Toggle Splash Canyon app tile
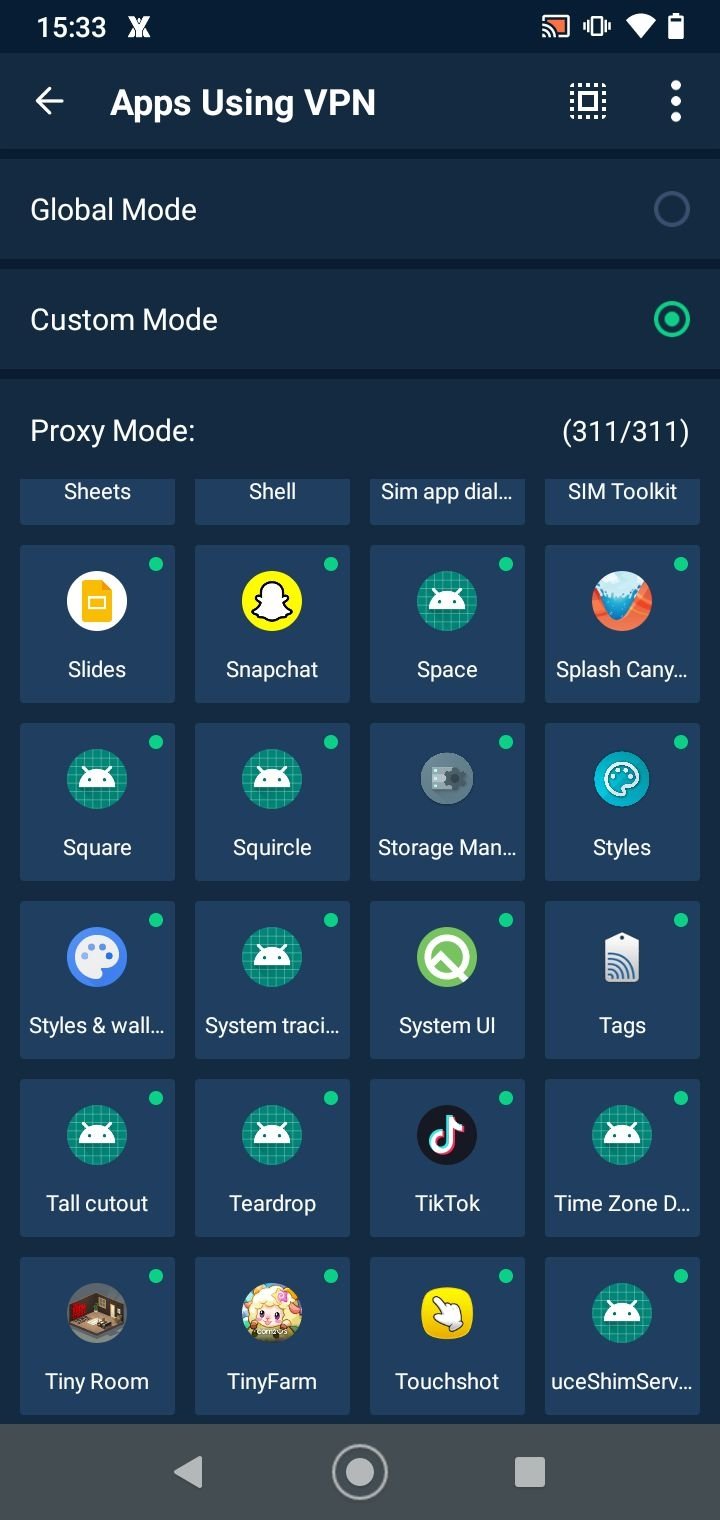Screen dimensions: 720x1520 [x=622, y=623]
